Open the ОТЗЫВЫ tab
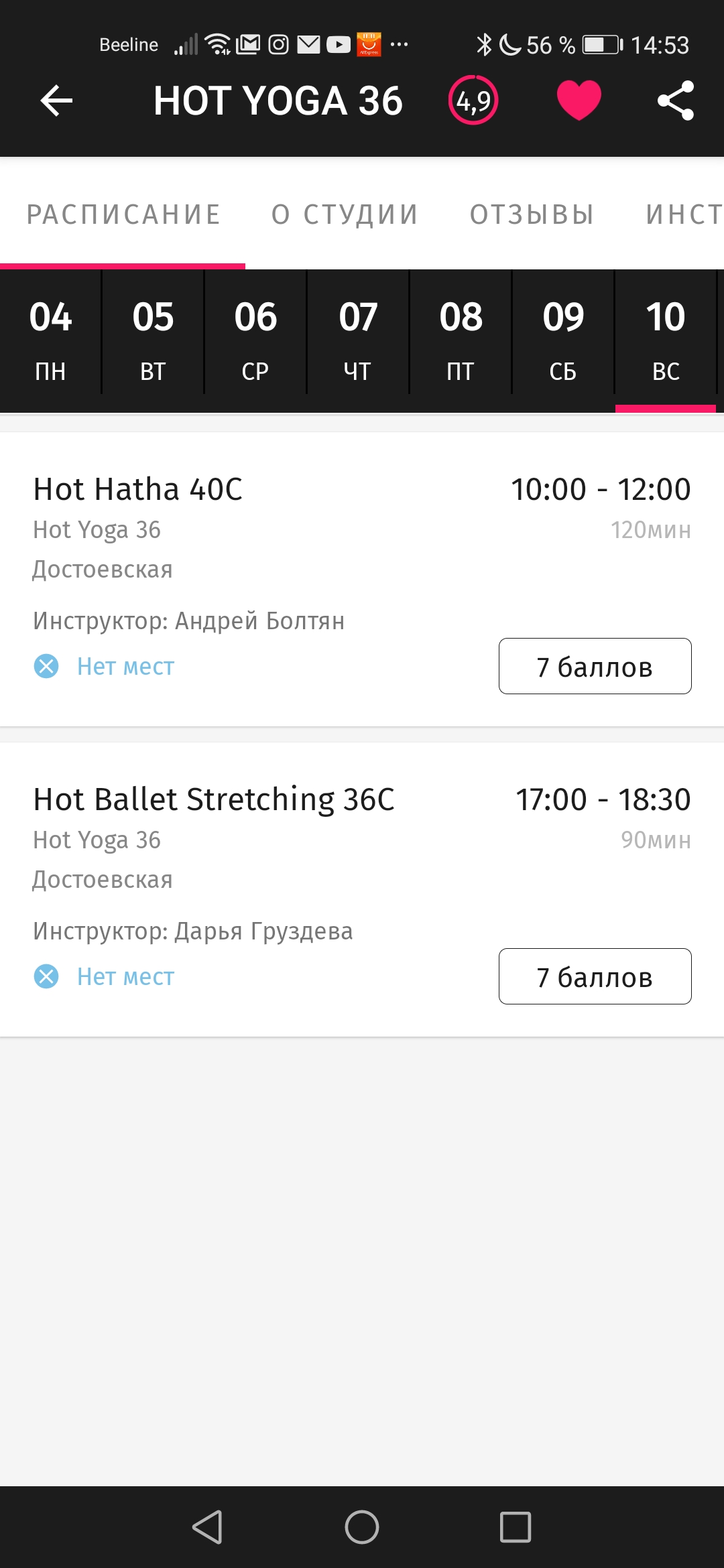Image resolution: width=724 pixels, height=1568 pixels. pos(532,214)
